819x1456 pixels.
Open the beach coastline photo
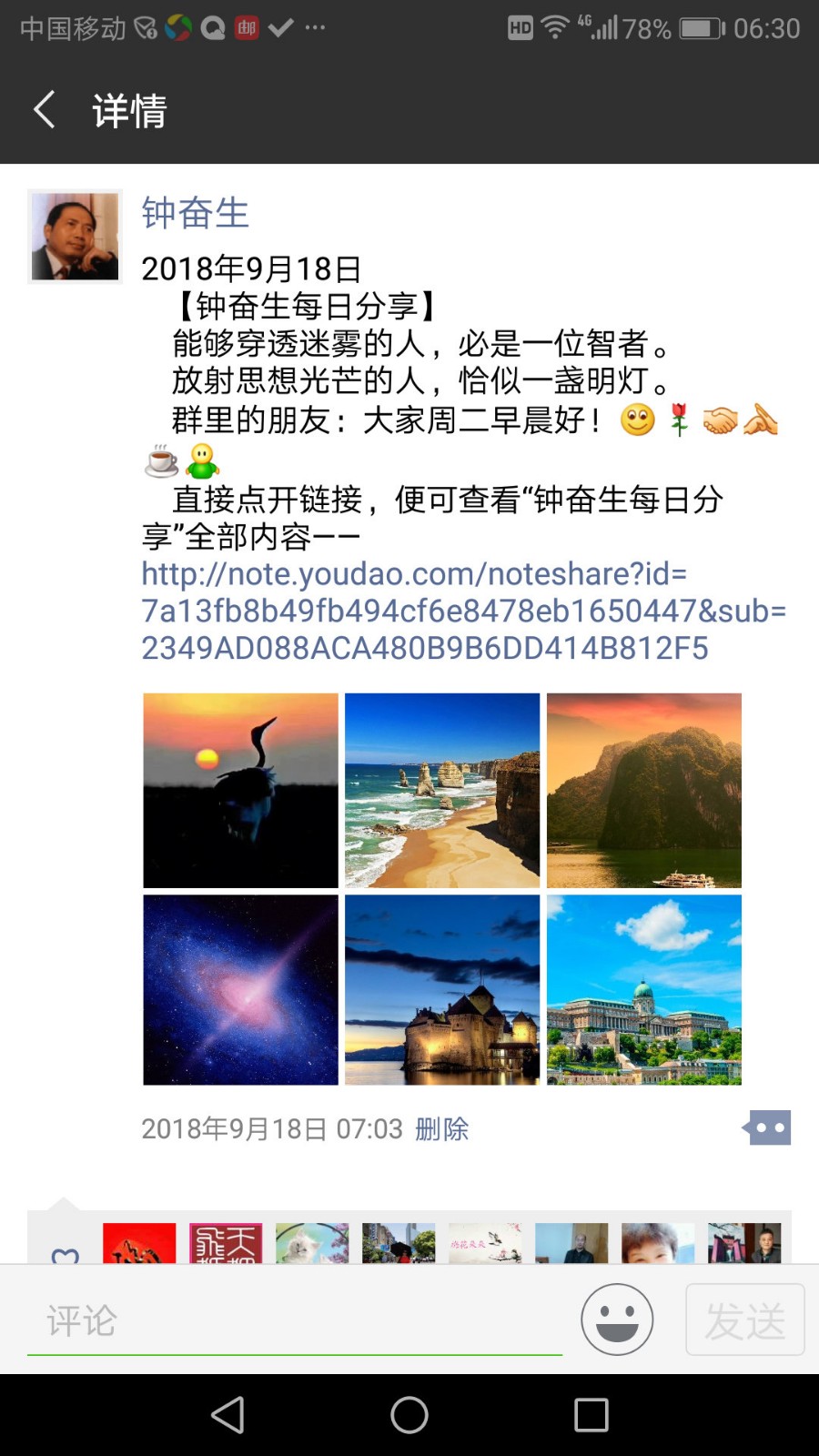point(442,790)
